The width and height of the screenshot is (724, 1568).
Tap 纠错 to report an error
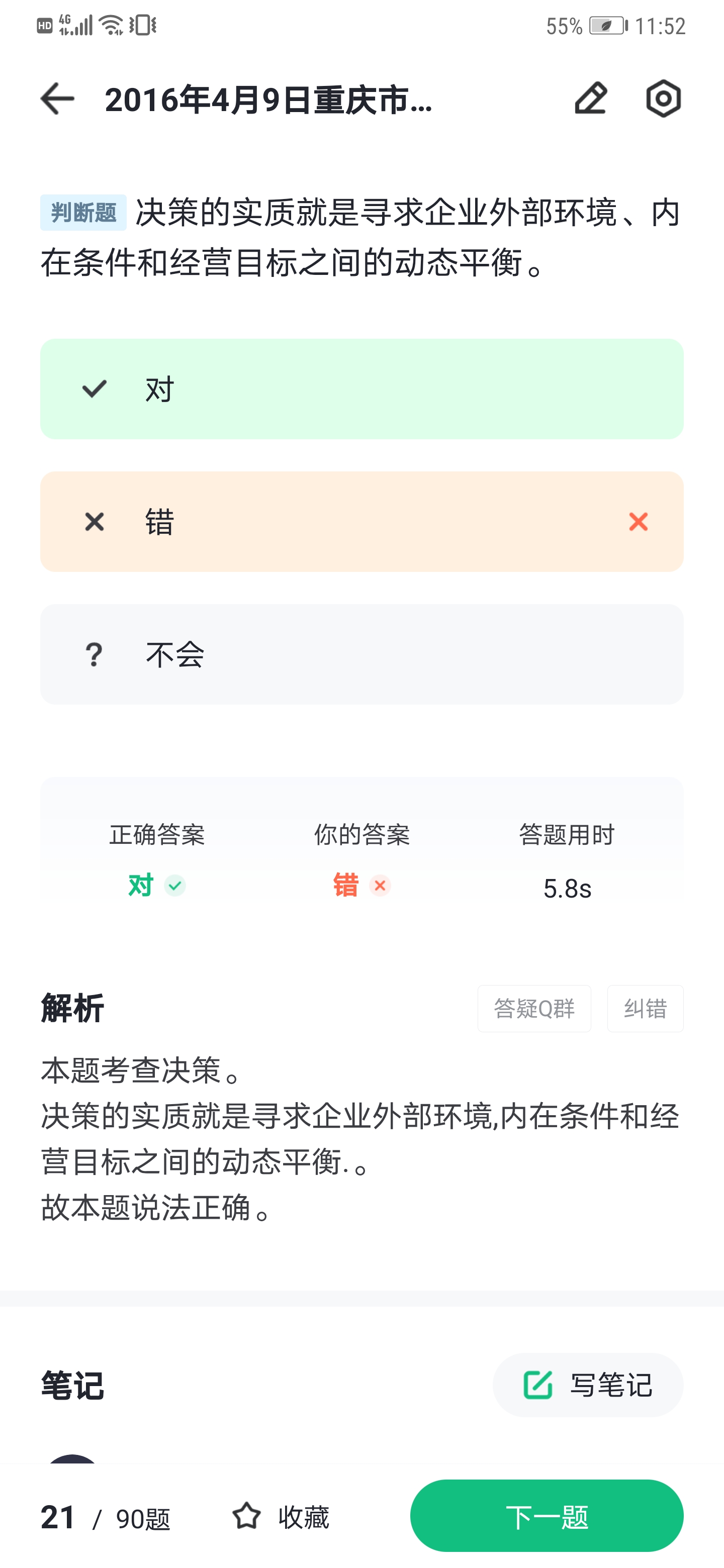coord(645,1009)
